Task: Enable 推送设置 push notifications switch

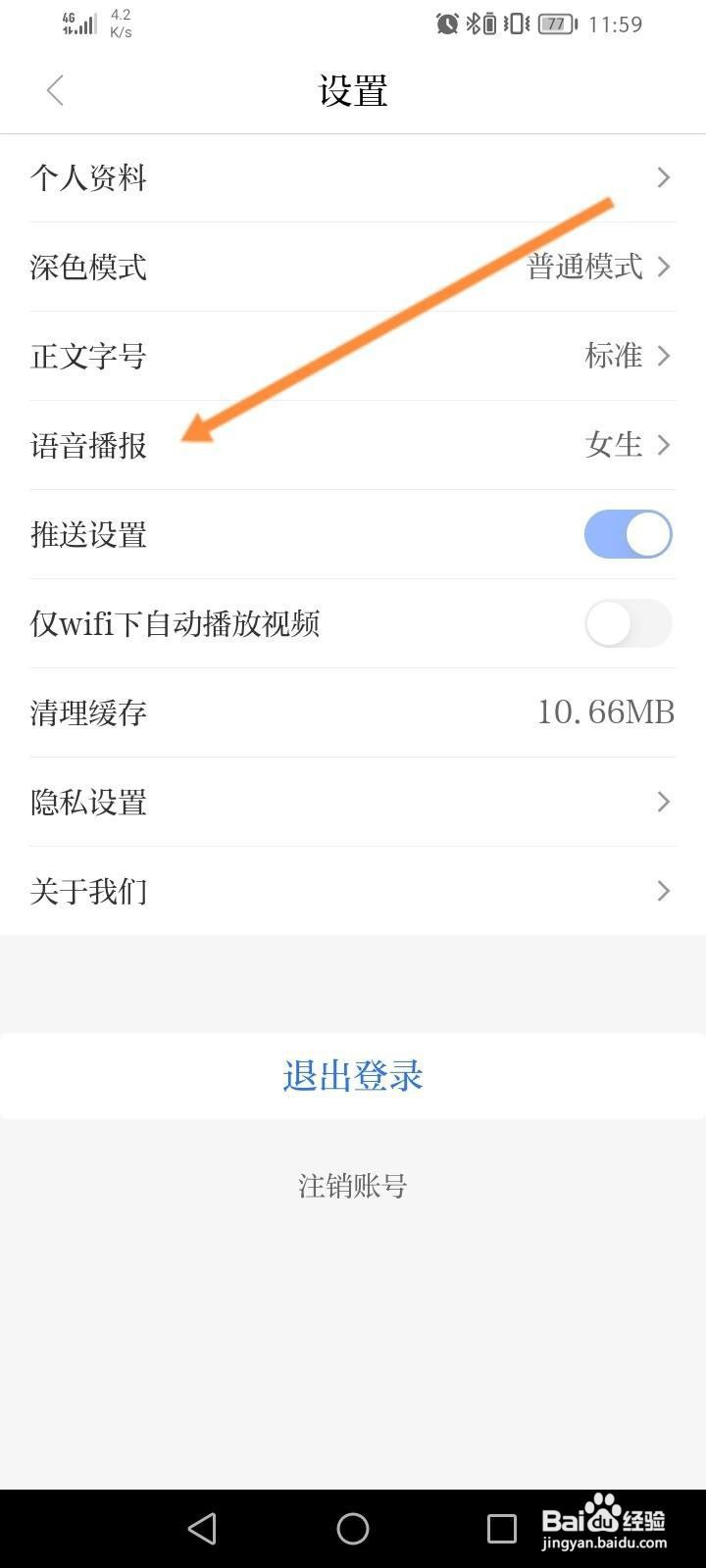Action: click(x=628, y=534)
